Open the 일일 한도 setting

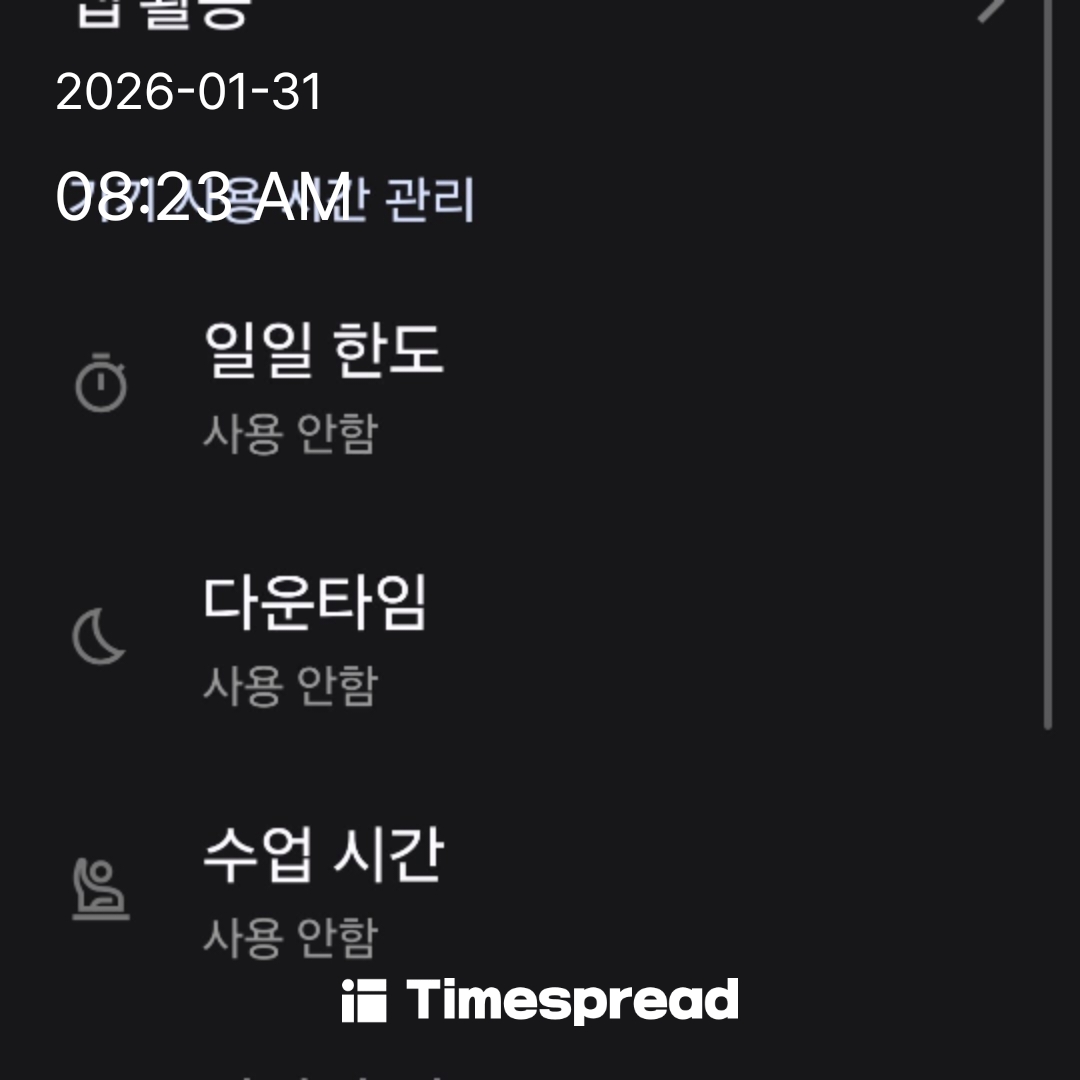[x=323, y=385]
